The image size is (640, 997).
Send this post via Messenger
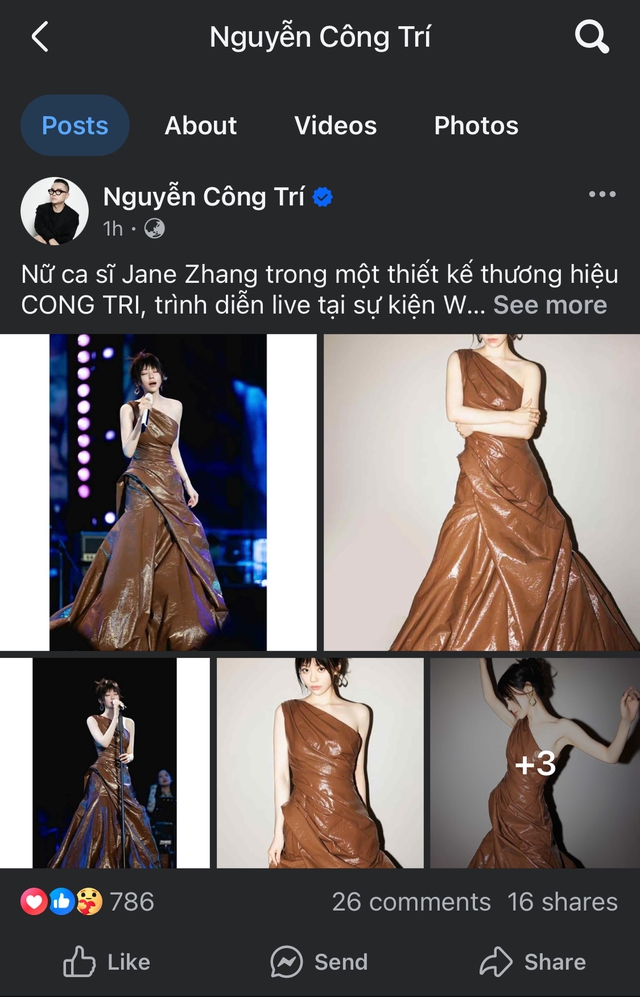click(320, 962)
